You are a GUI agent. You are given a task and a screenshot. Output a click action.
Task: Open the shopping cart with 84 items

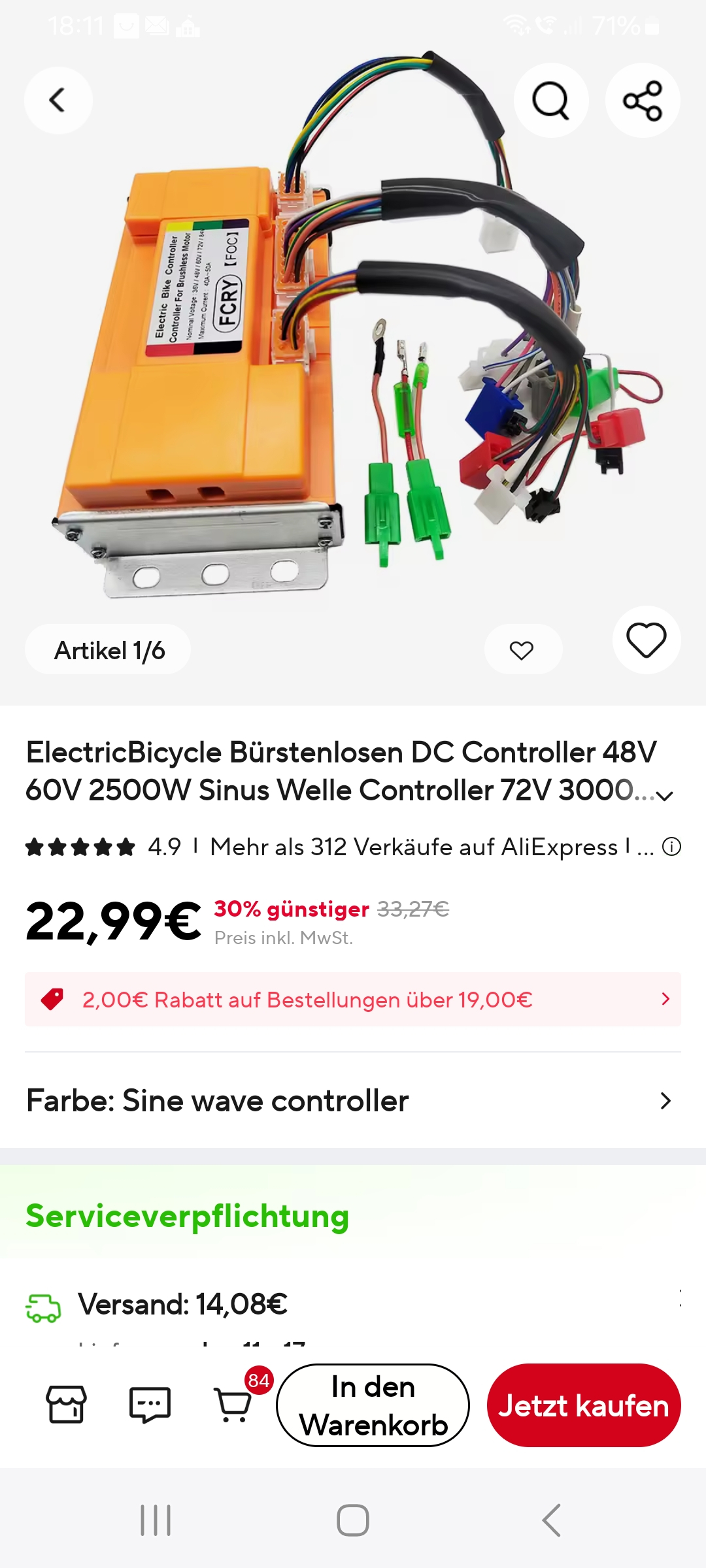click(x=233, y=1405)
